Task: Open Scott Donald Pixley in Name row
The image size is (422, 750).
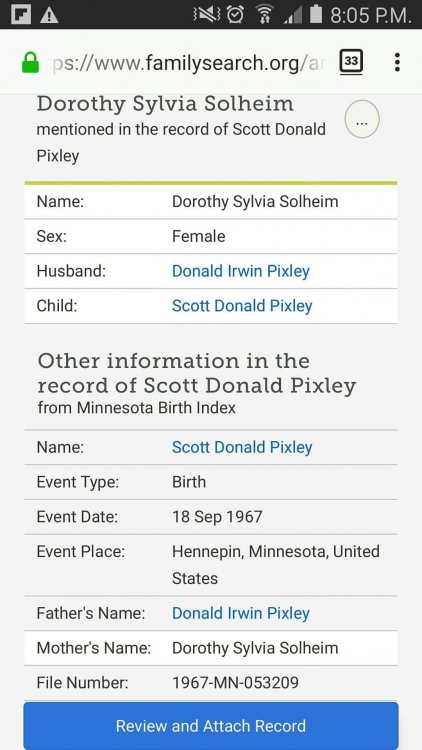Action: (242, 447)
